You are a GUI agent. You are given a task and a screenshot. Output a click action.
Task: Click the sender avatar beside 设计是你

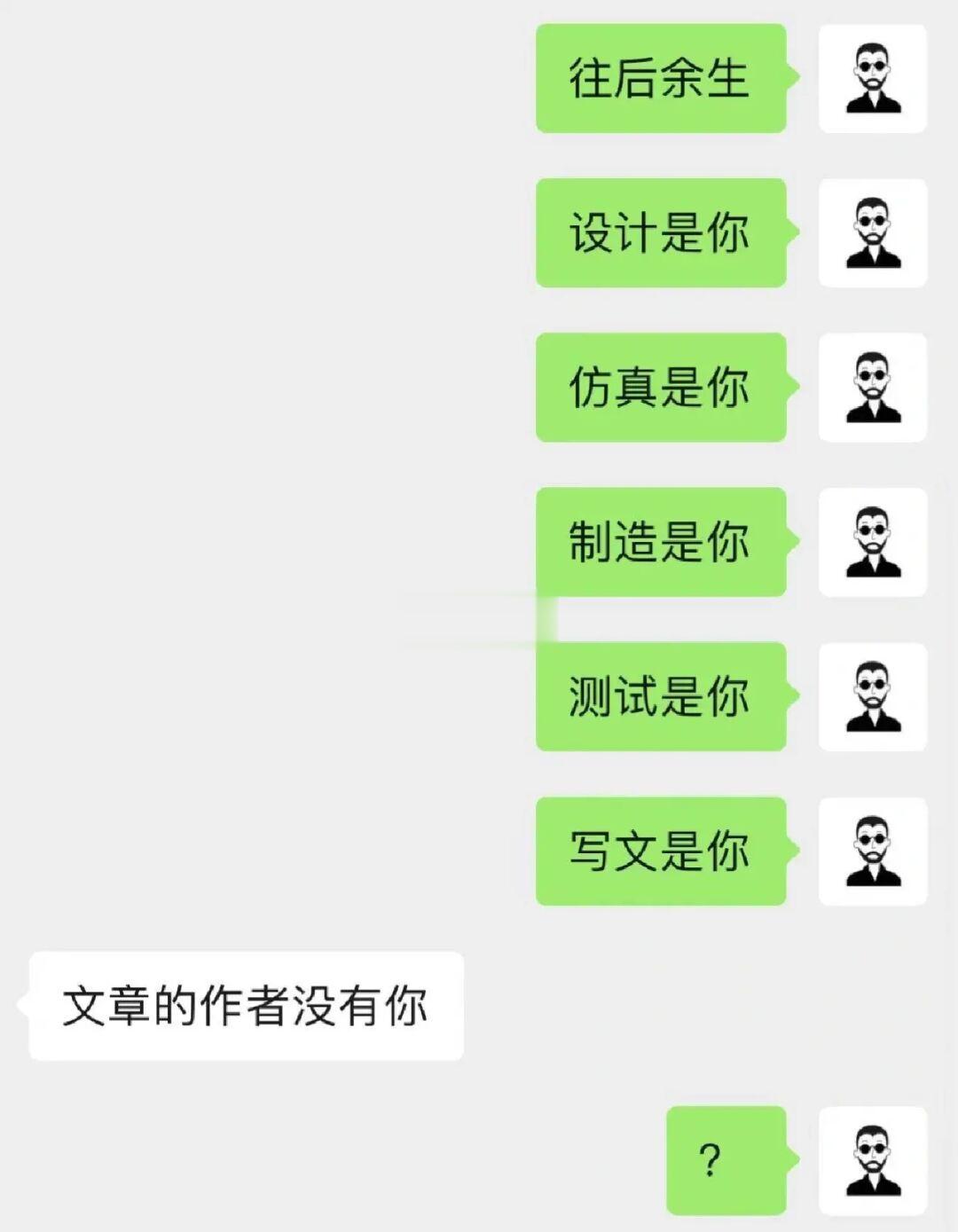[x=873, y=232]
